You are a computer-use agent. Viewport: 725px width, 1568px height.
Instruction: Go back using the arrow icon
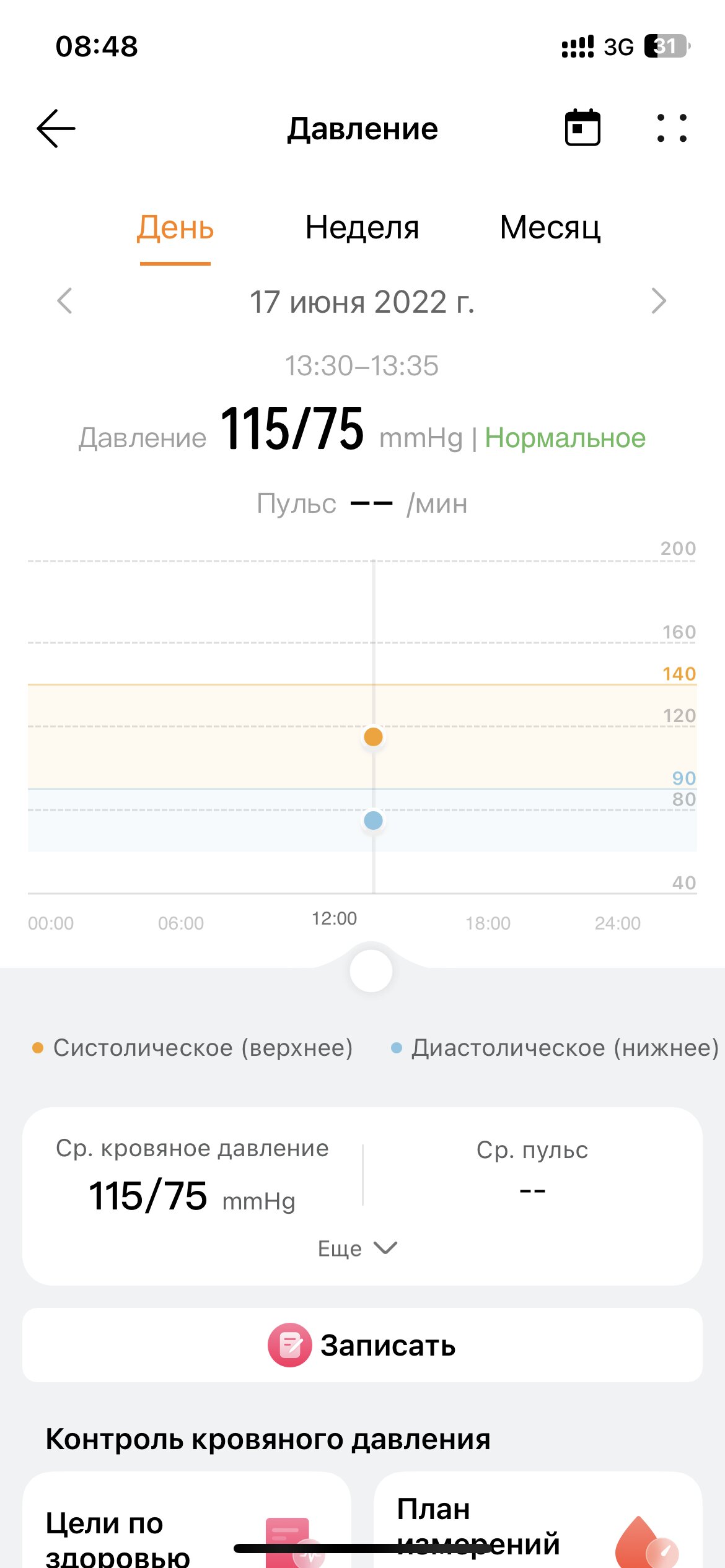click(56, 128)
